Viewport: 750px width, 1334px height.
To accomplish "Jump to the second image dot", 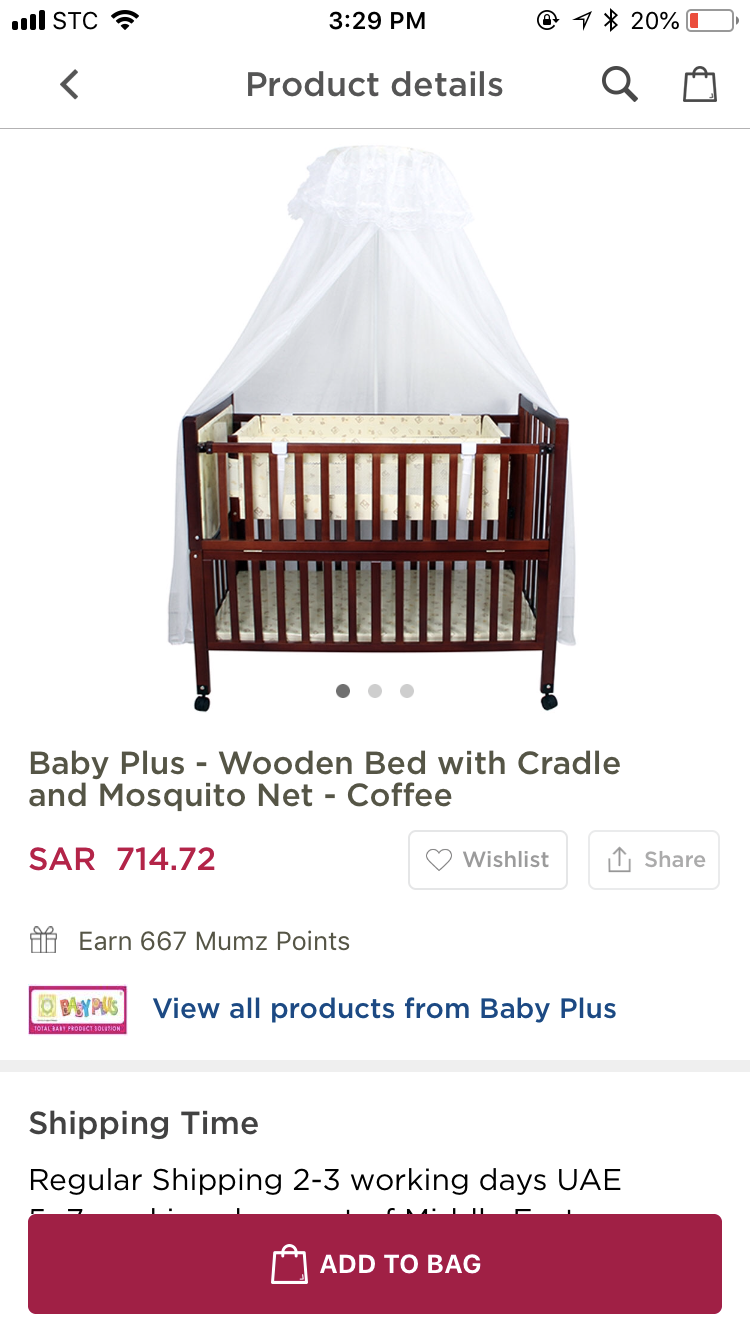I will [375, 691].
